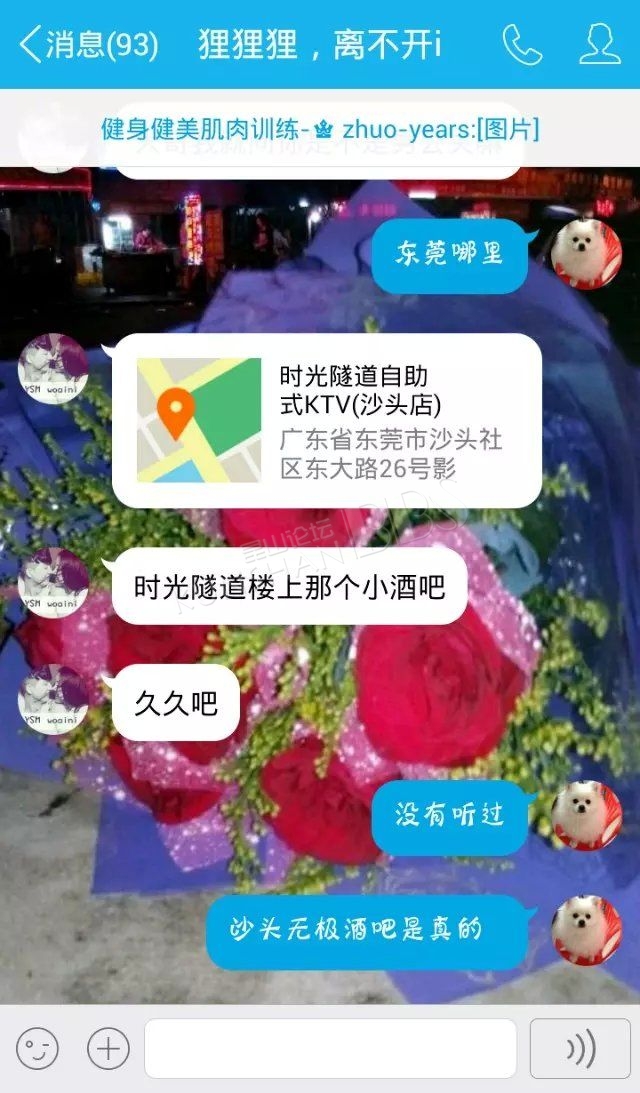
Task: Go back to the 消息 list
Action: click(x=89, y=45)
